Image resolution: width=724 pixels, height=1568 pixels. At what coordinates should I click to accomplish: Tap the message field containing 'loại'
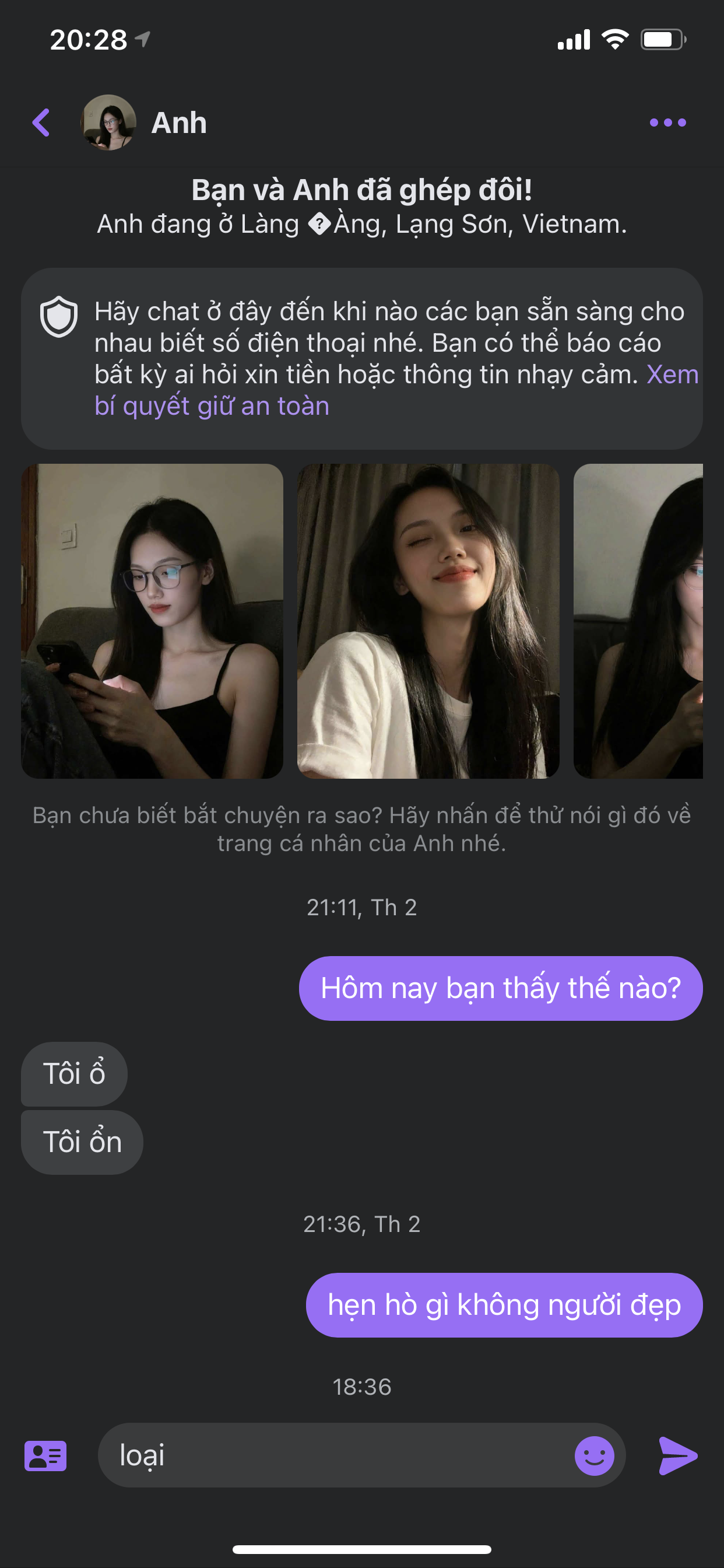click(335, 1455)
